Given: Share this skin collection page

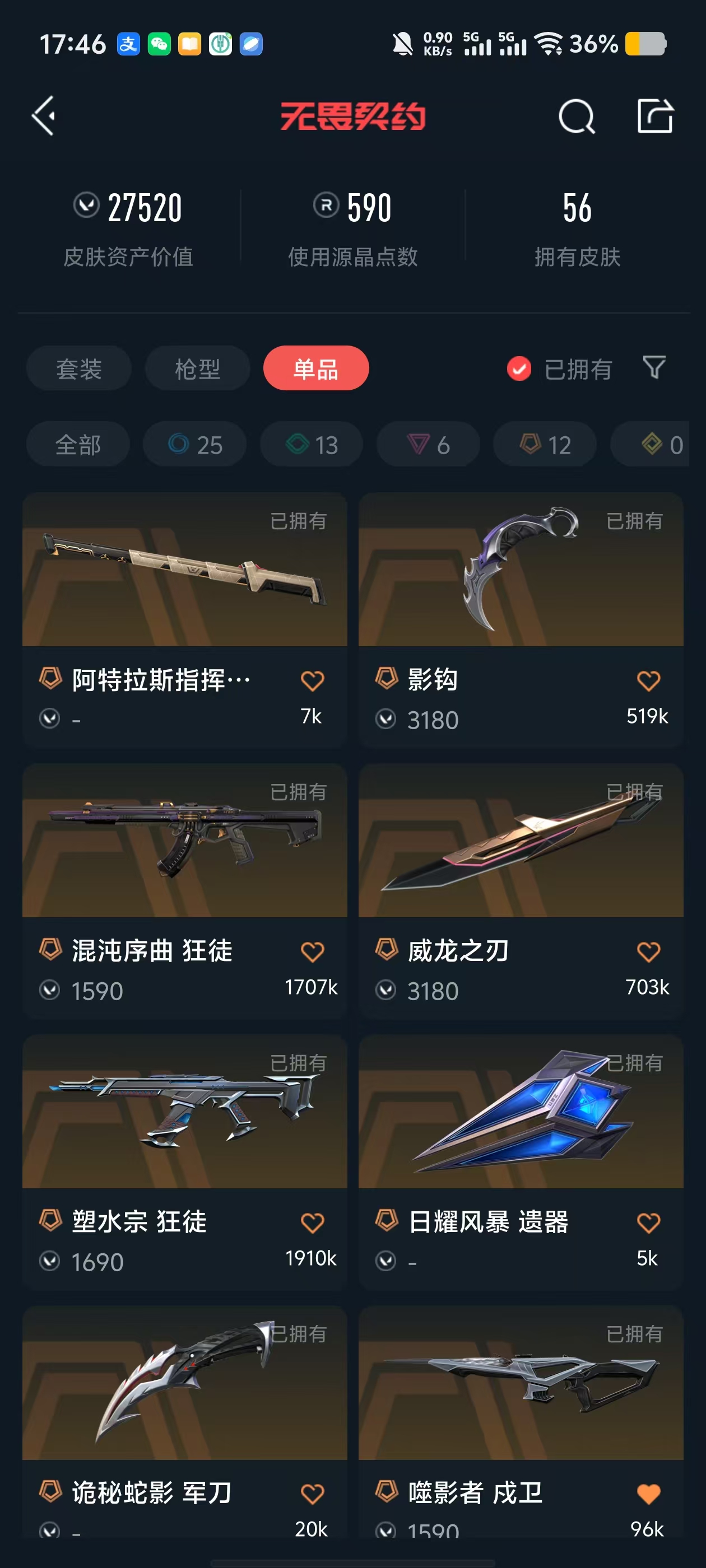Looking at the screenshot, I should pyautogui.click(x=655, y=116).
